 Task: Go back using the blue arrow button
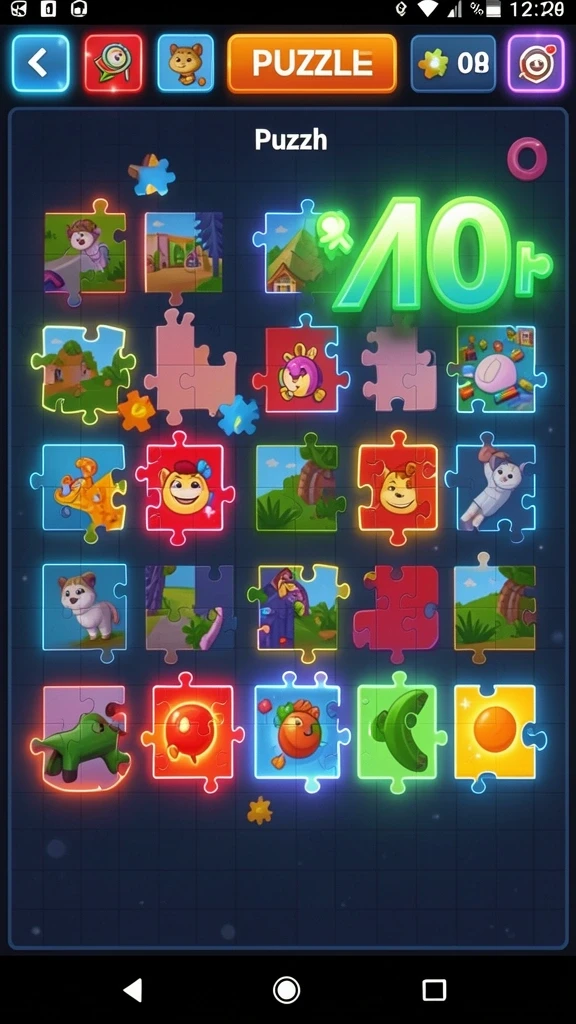(x=40, y=63)
